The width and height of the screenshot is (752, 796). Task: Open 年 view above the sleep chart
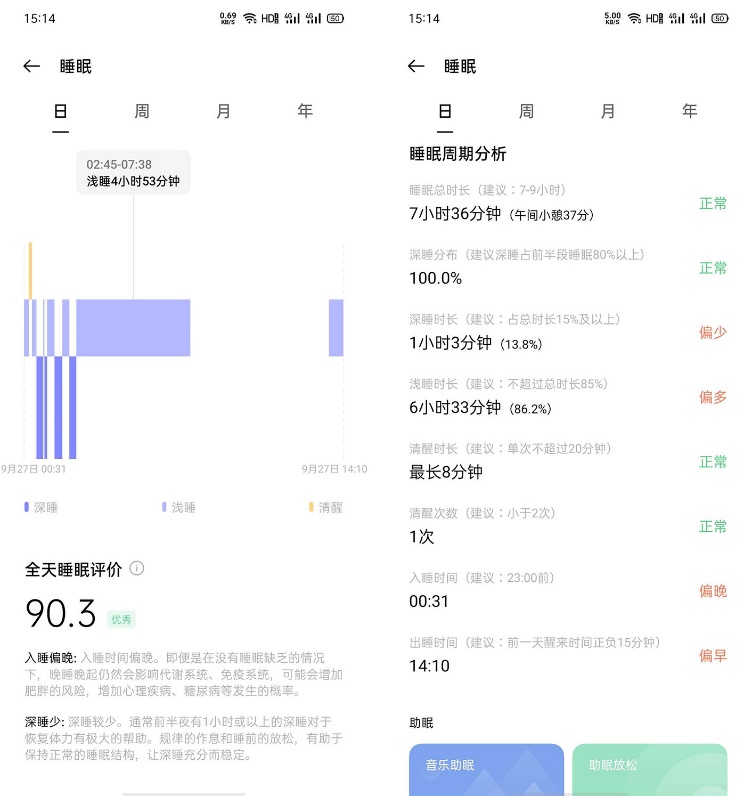click(x=305, y=111)
